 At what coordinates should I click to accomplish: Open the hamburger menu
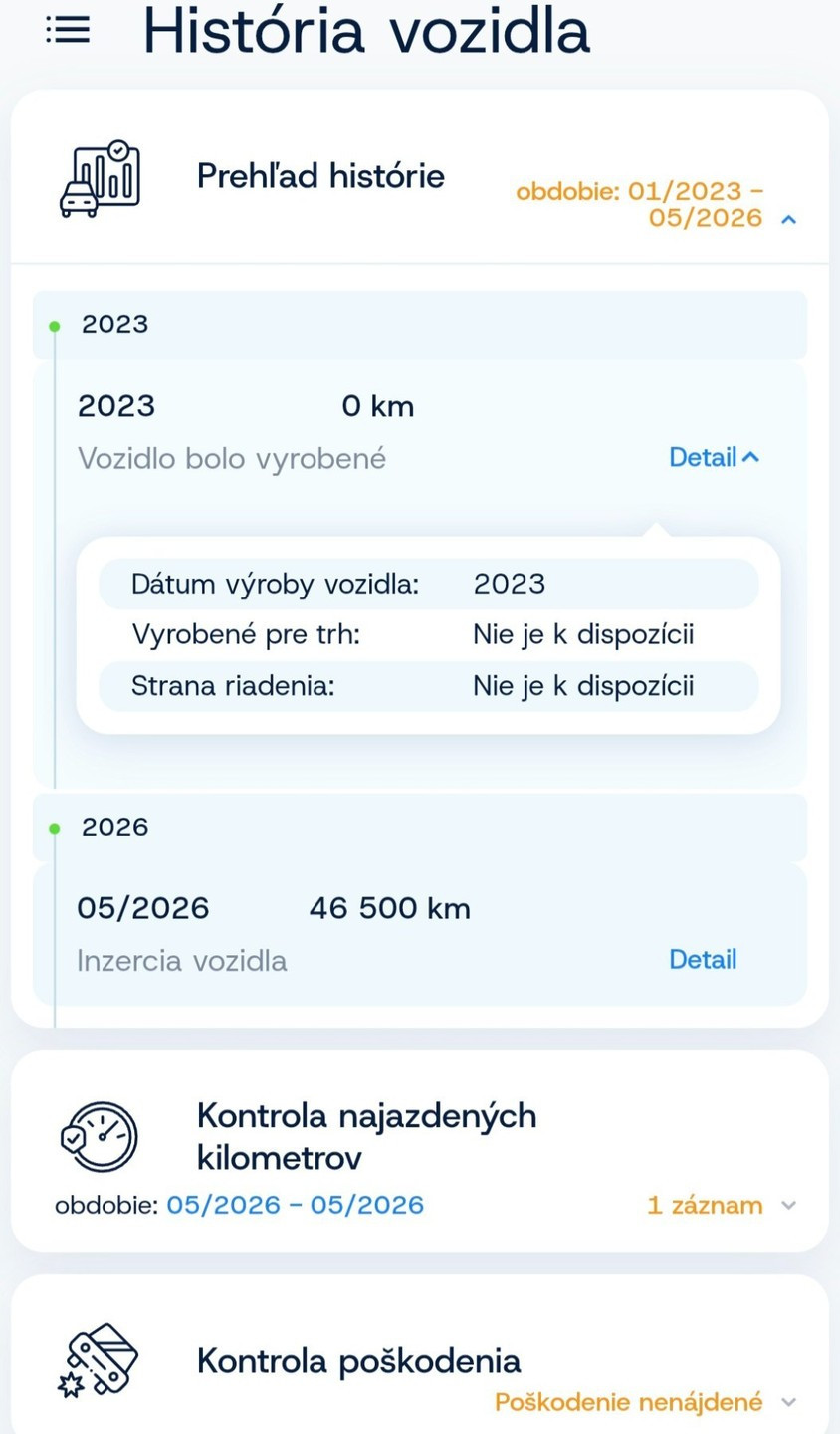tap(68, 30)
